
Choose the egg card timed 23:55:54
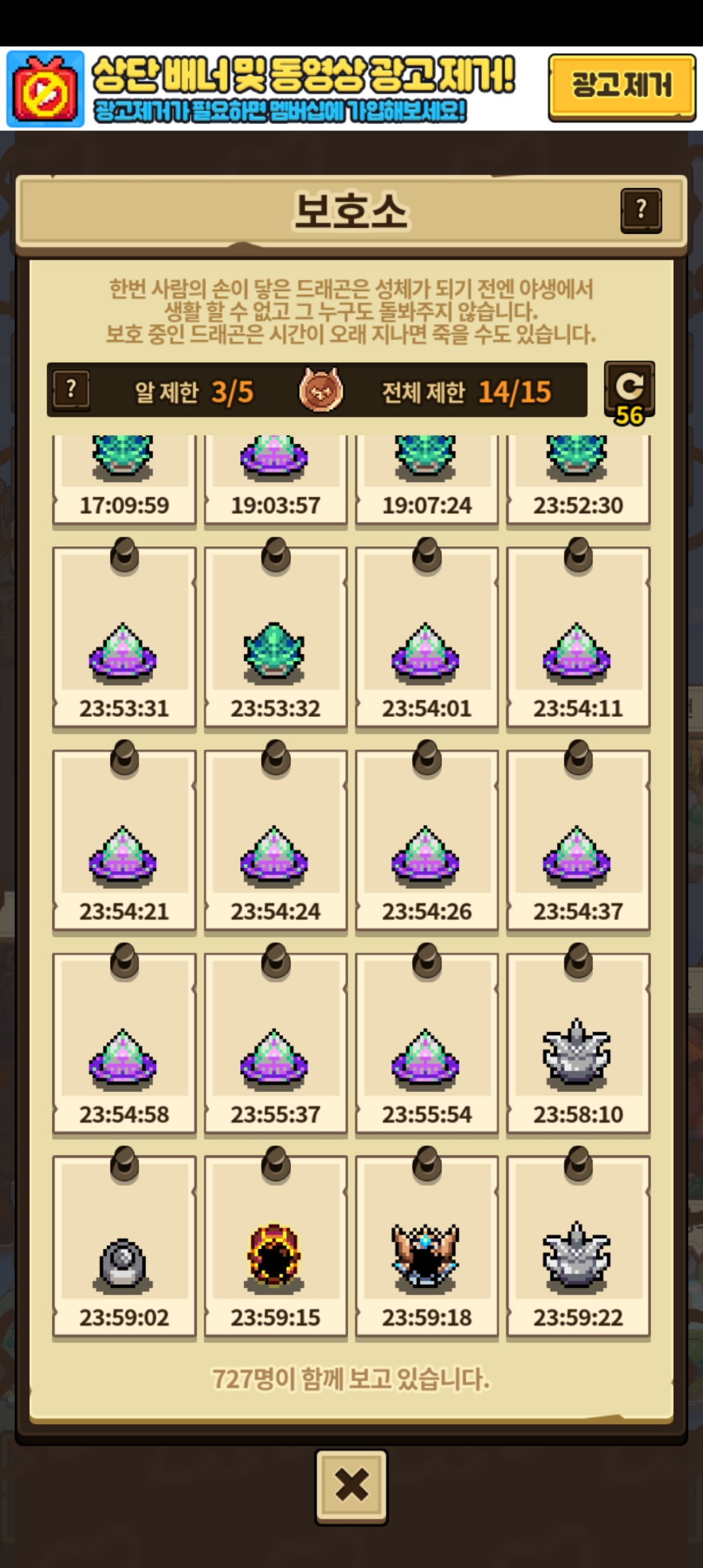coord(427,1043)
